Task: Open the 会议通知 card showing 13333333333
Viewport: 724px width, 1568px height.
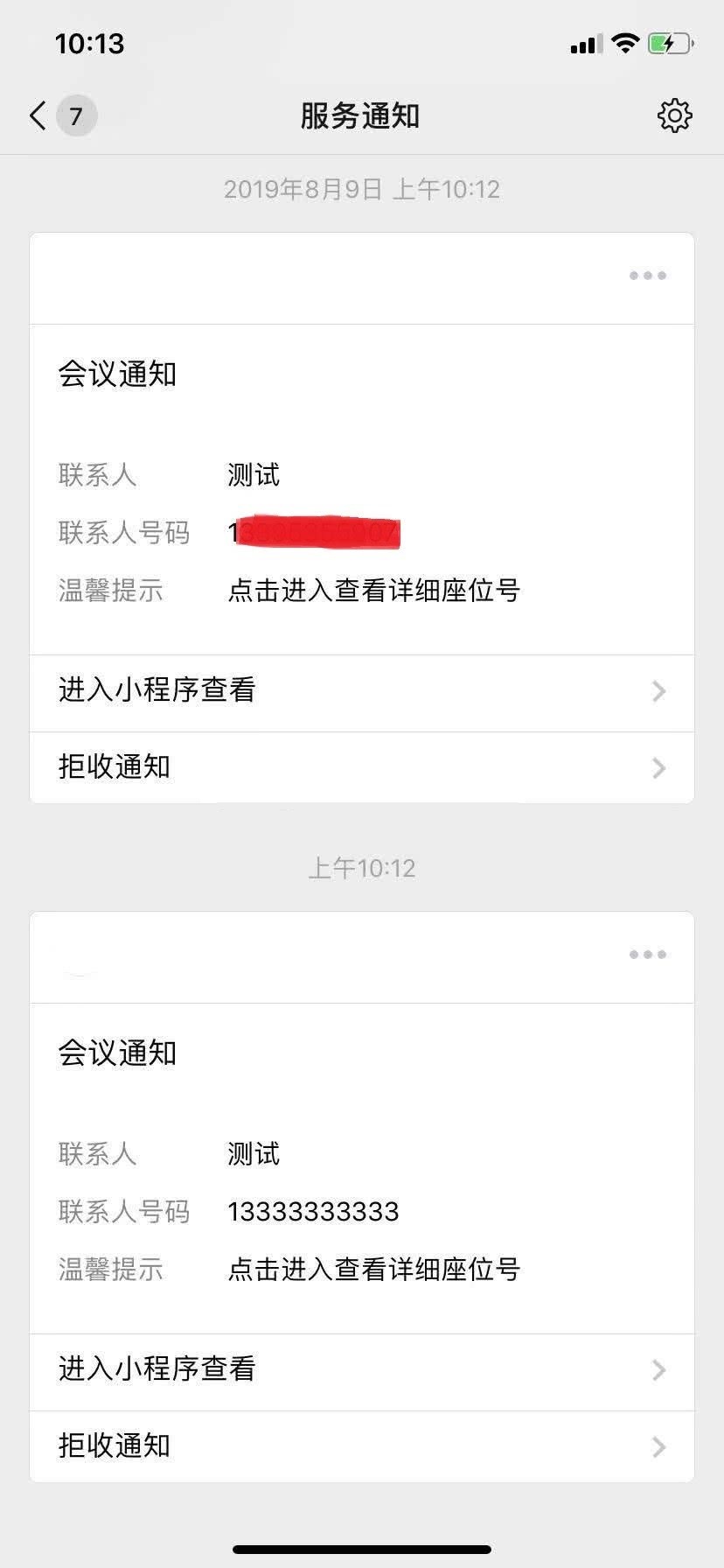Action: pyautogui.click(x=362, y=1168)
